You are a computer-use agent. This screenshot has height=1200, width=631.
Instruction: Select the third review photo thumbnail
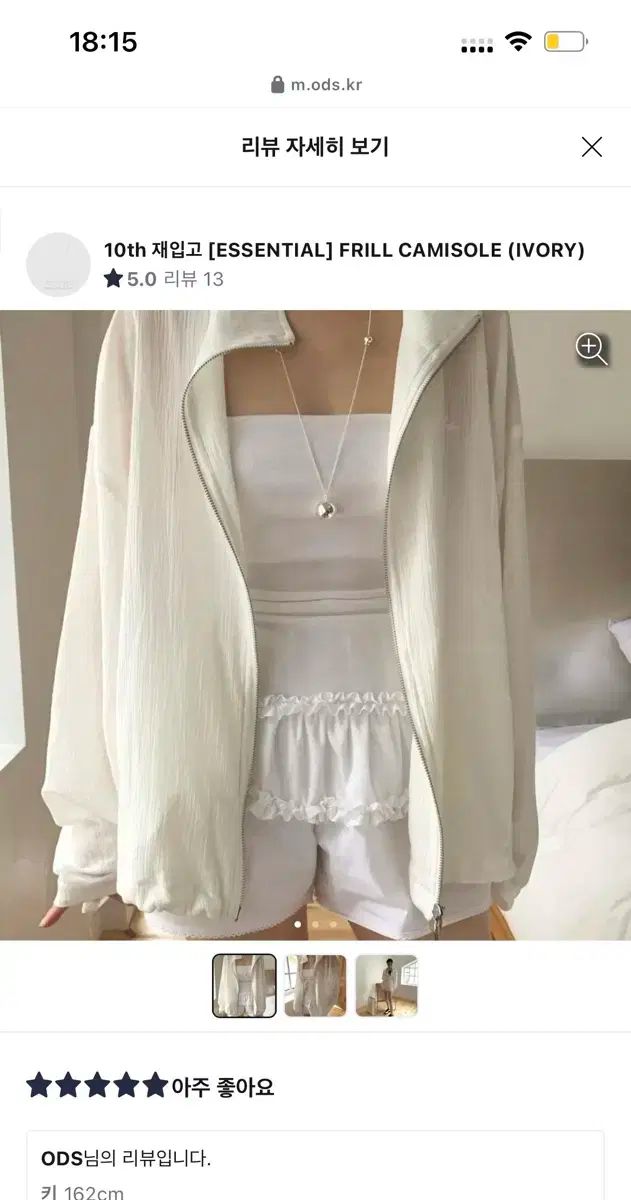click(x=386, y=985)
